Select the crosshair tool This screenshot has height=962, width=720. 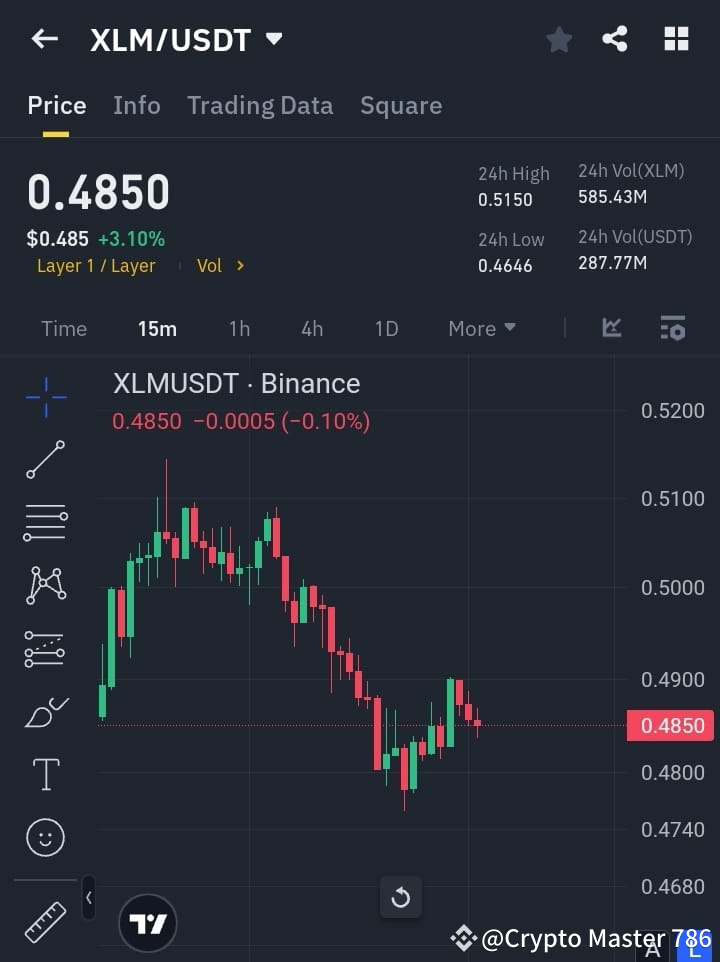click(x=45, y=398)
